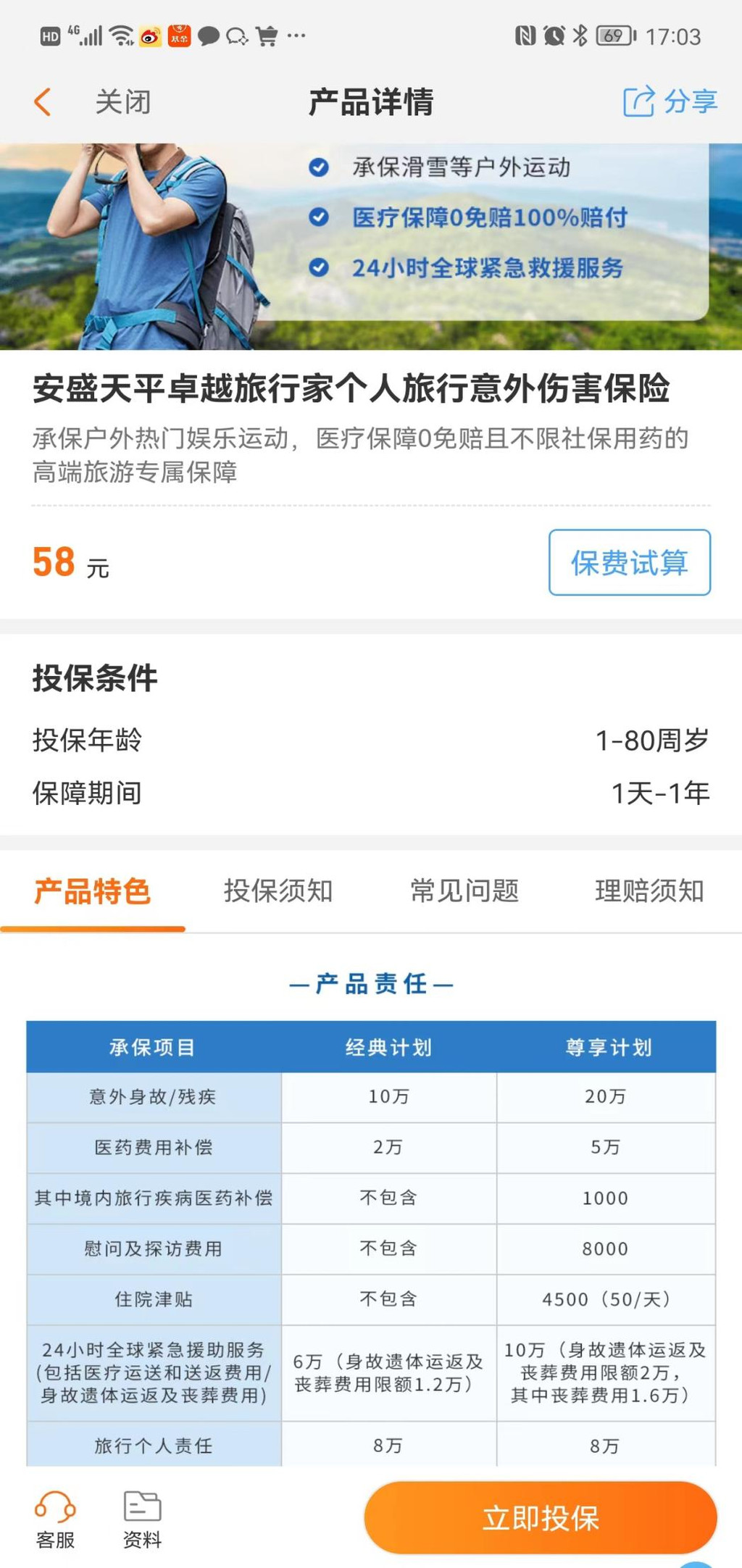Open the 资料 documents

(x=142, y=1519)
